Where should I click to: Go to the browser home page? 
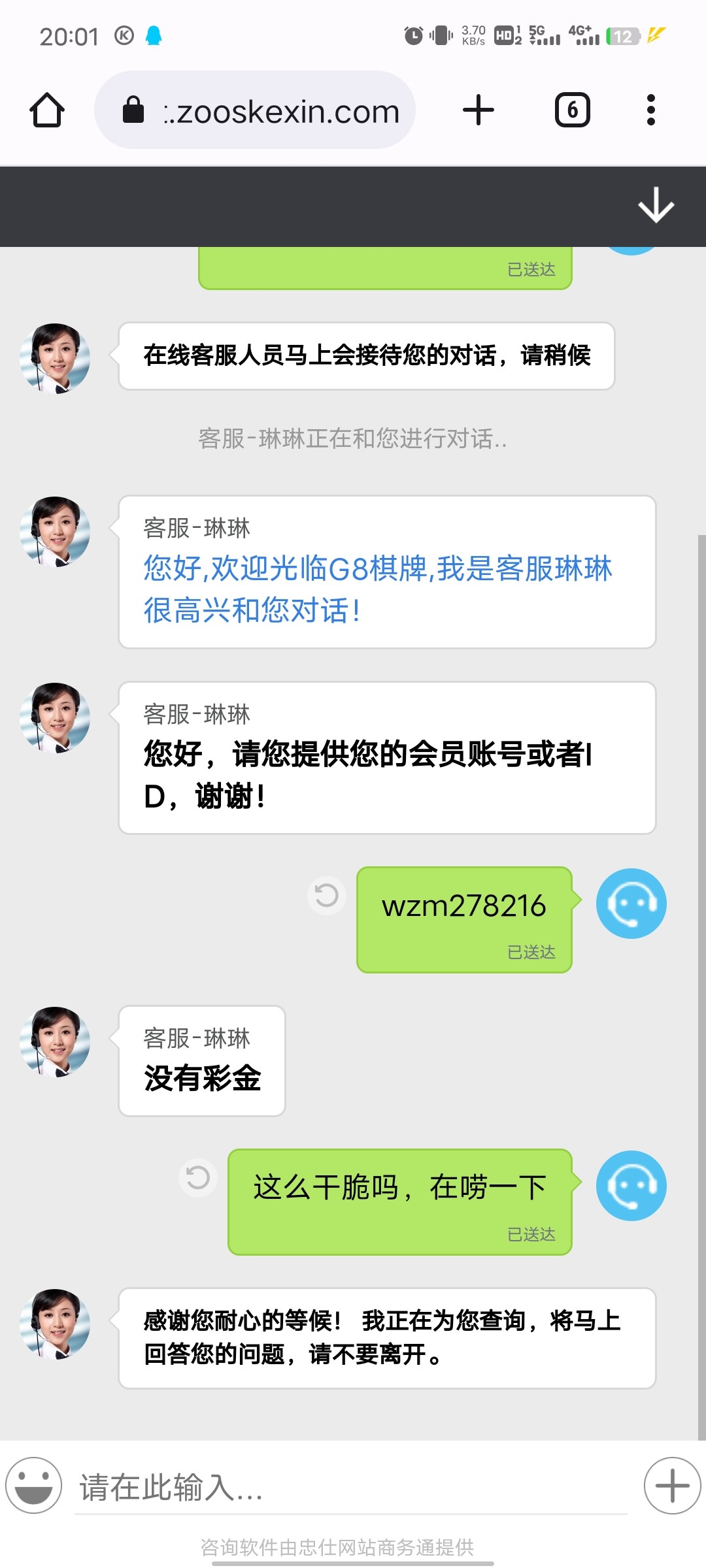(x=47, y=110)
